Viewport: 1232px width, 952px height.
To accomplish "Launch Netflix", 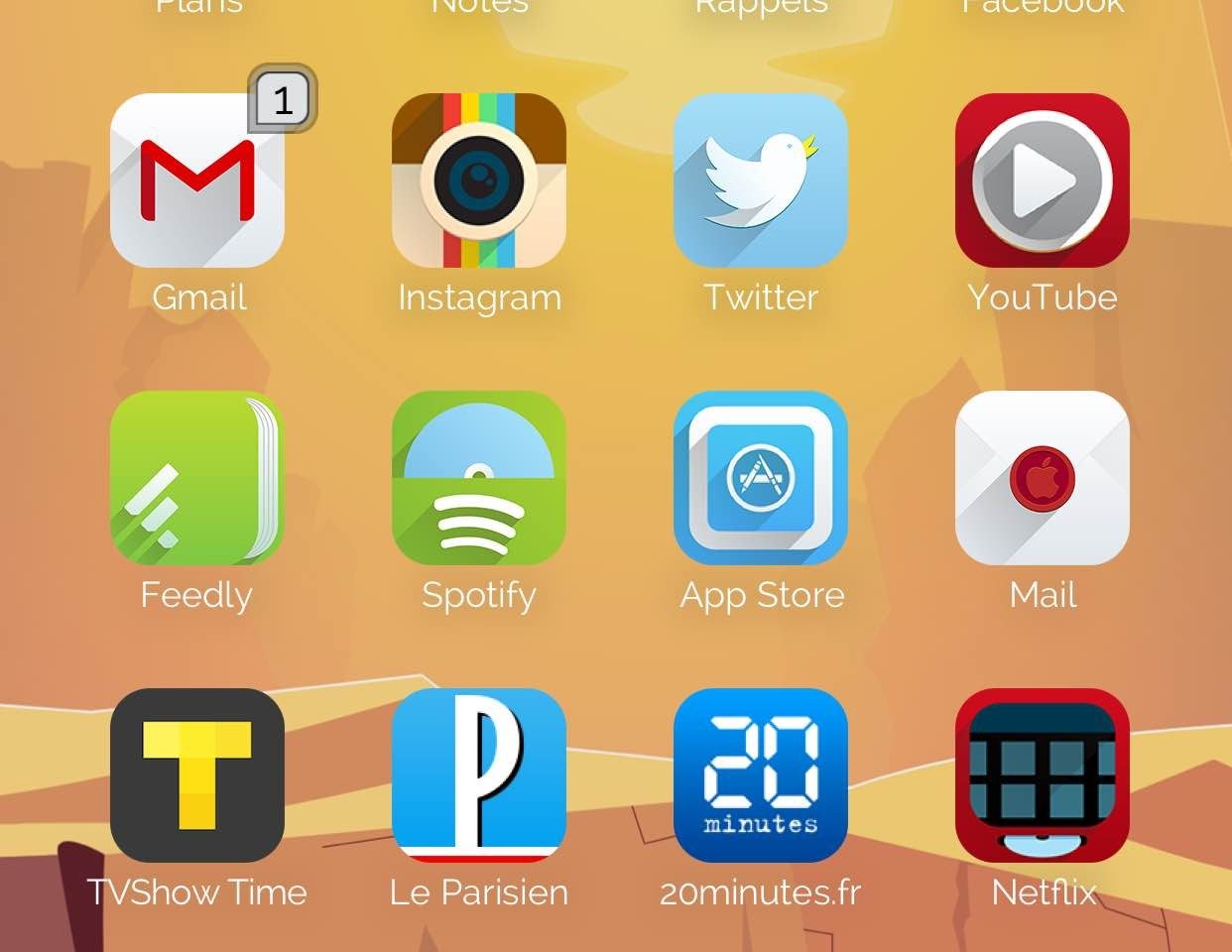I will 1043,775.
